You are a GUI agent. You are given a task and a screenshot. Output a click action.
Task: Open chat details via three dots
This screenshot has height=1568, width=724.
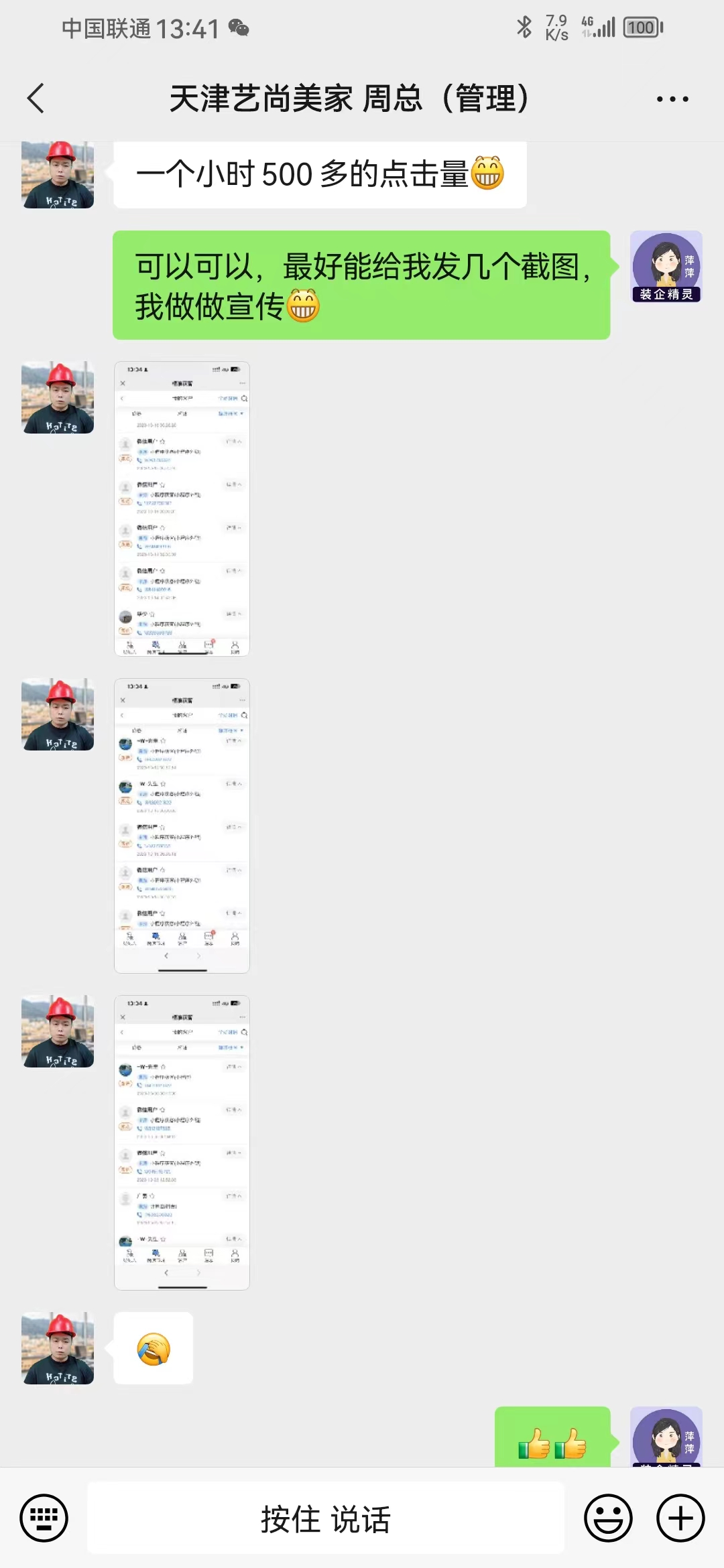pos(672,99)
